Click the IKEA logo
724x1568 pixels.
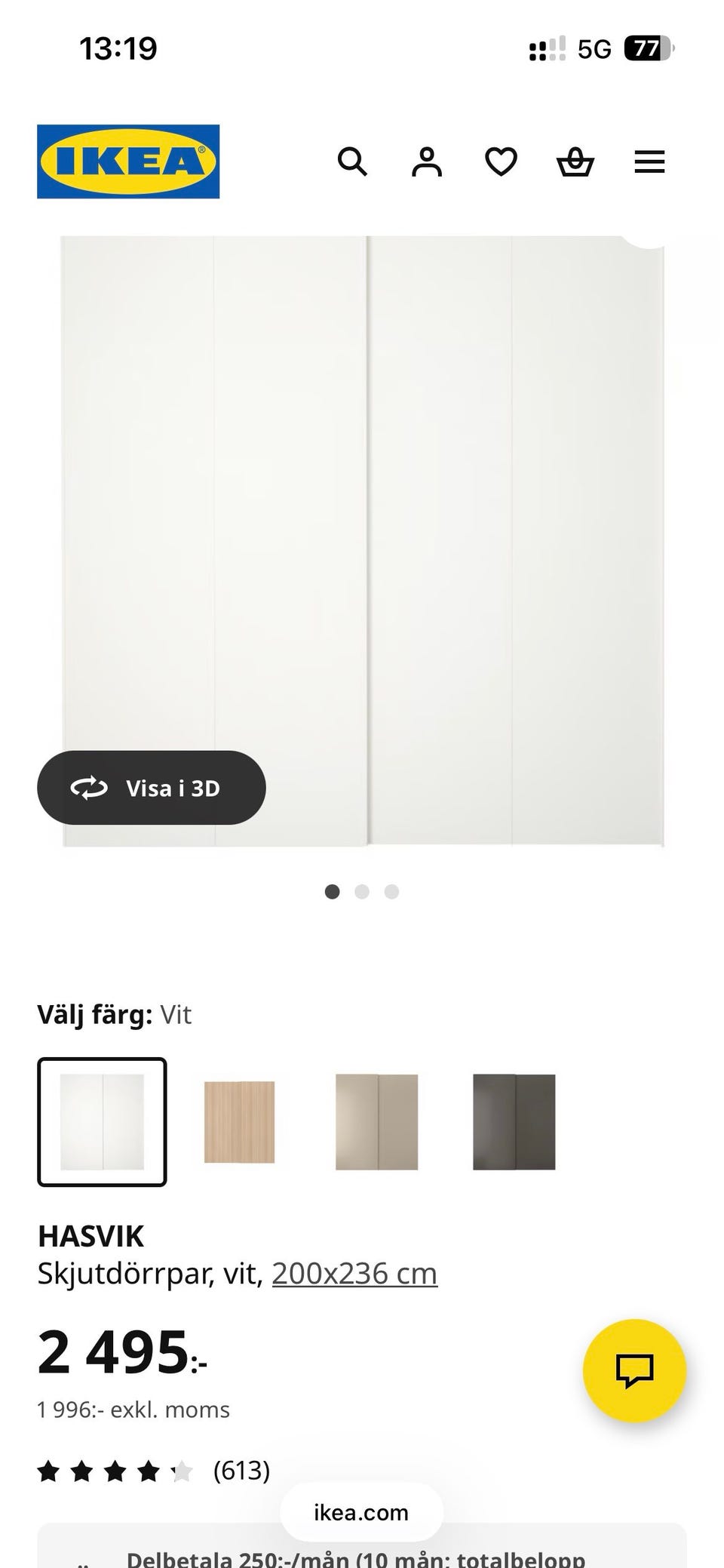point(127,161)
